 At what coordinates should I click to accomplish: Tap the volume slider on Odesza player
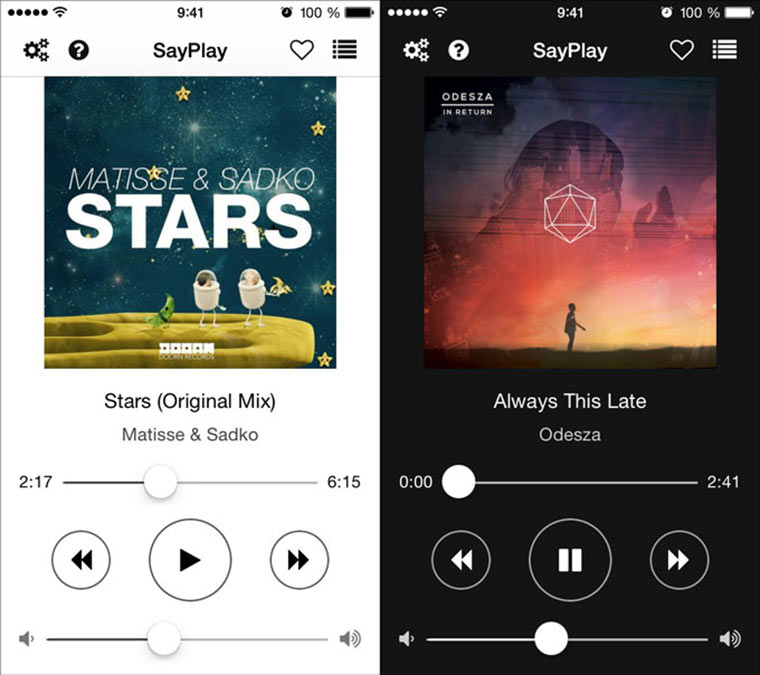(x=551, y=638)
